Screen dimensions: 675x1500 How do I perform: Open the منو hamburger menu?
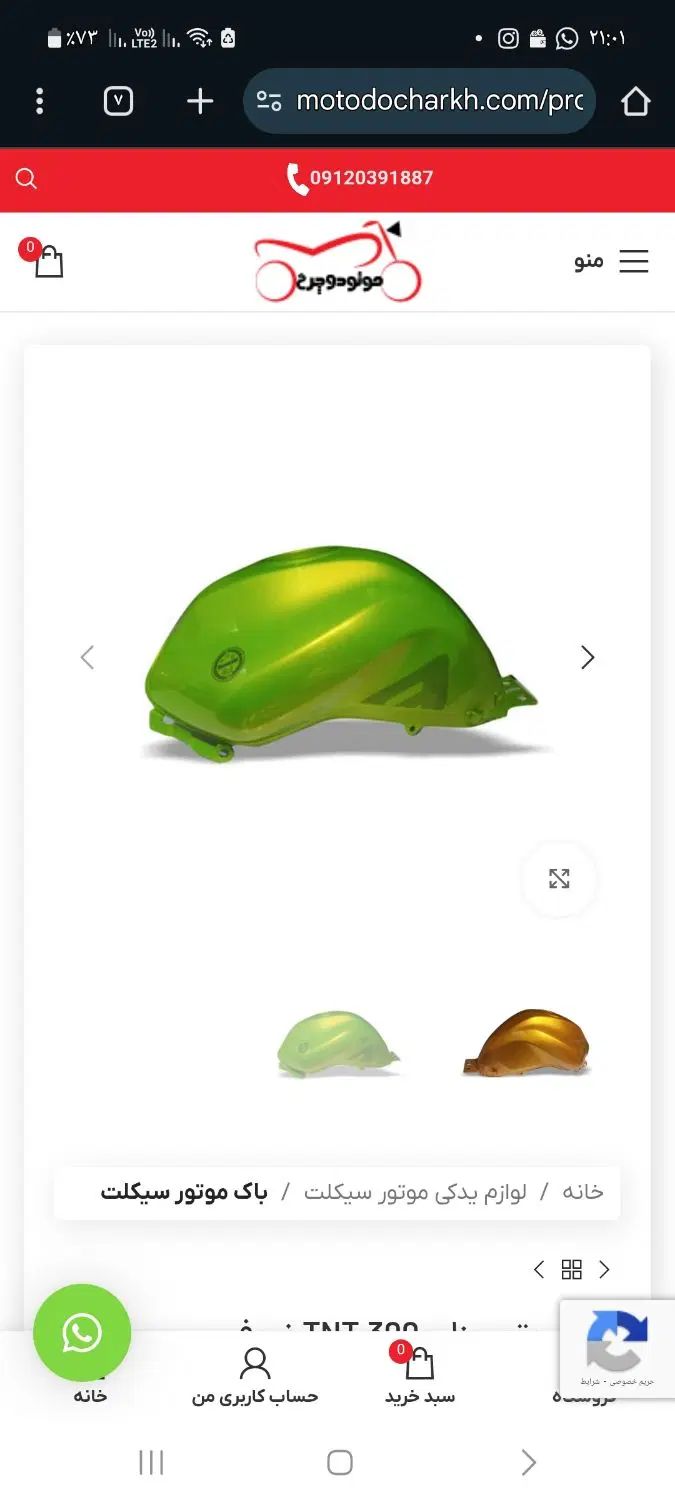coord(612,262)
